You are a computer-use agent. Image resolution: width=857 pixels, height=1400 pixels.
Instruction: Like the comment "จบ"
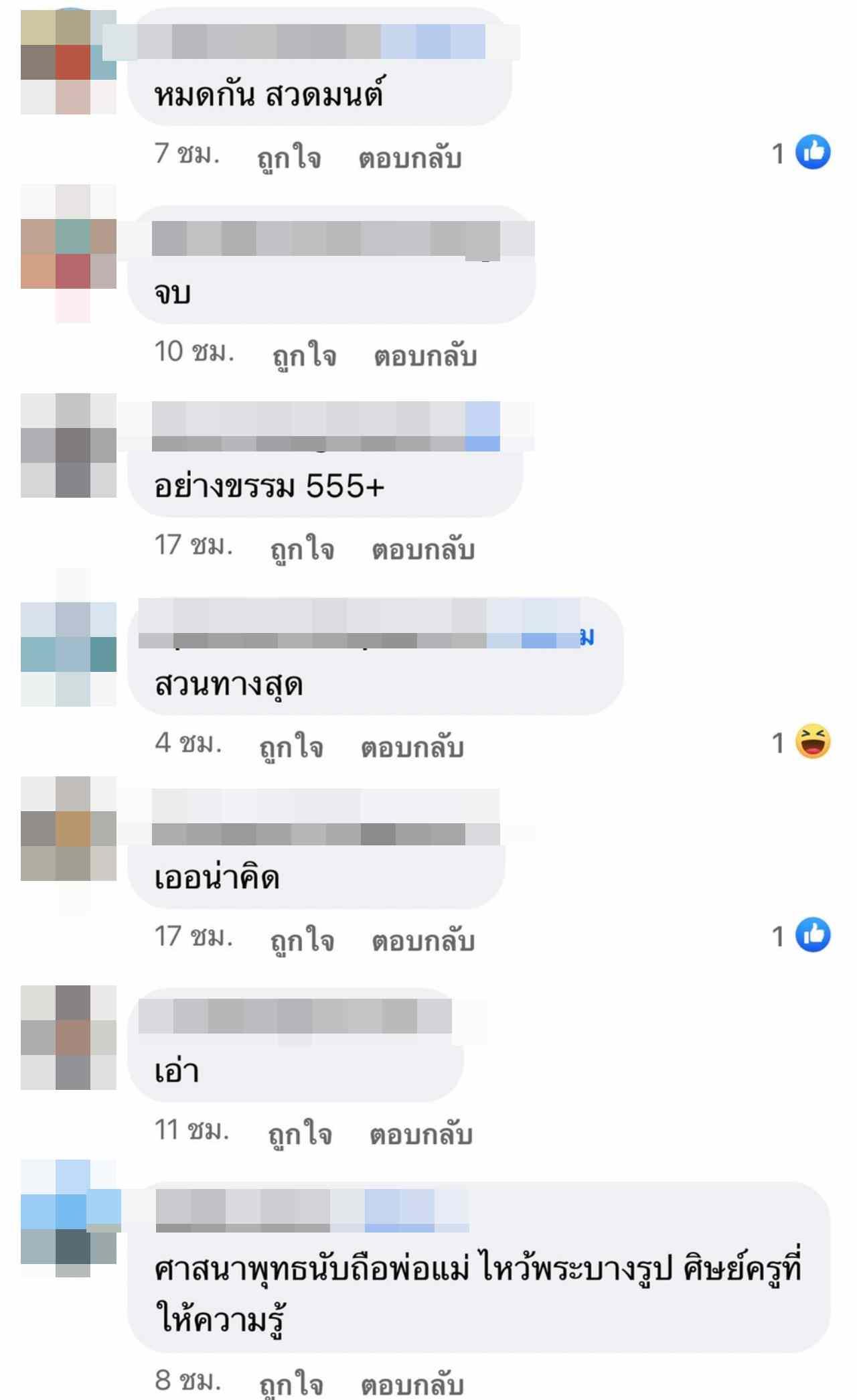304,356
